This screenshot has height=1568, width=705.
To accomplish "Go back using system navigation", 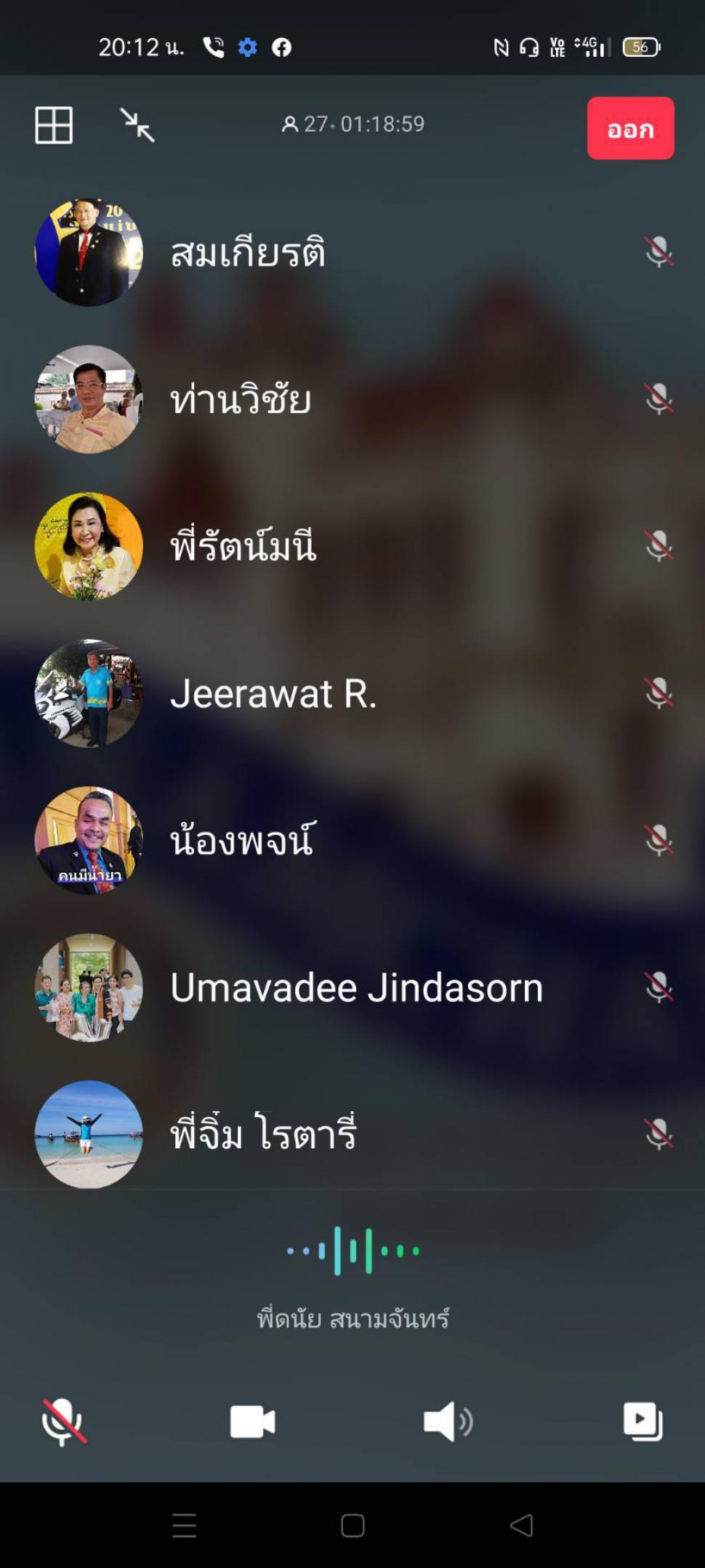I will (521, 1525).
